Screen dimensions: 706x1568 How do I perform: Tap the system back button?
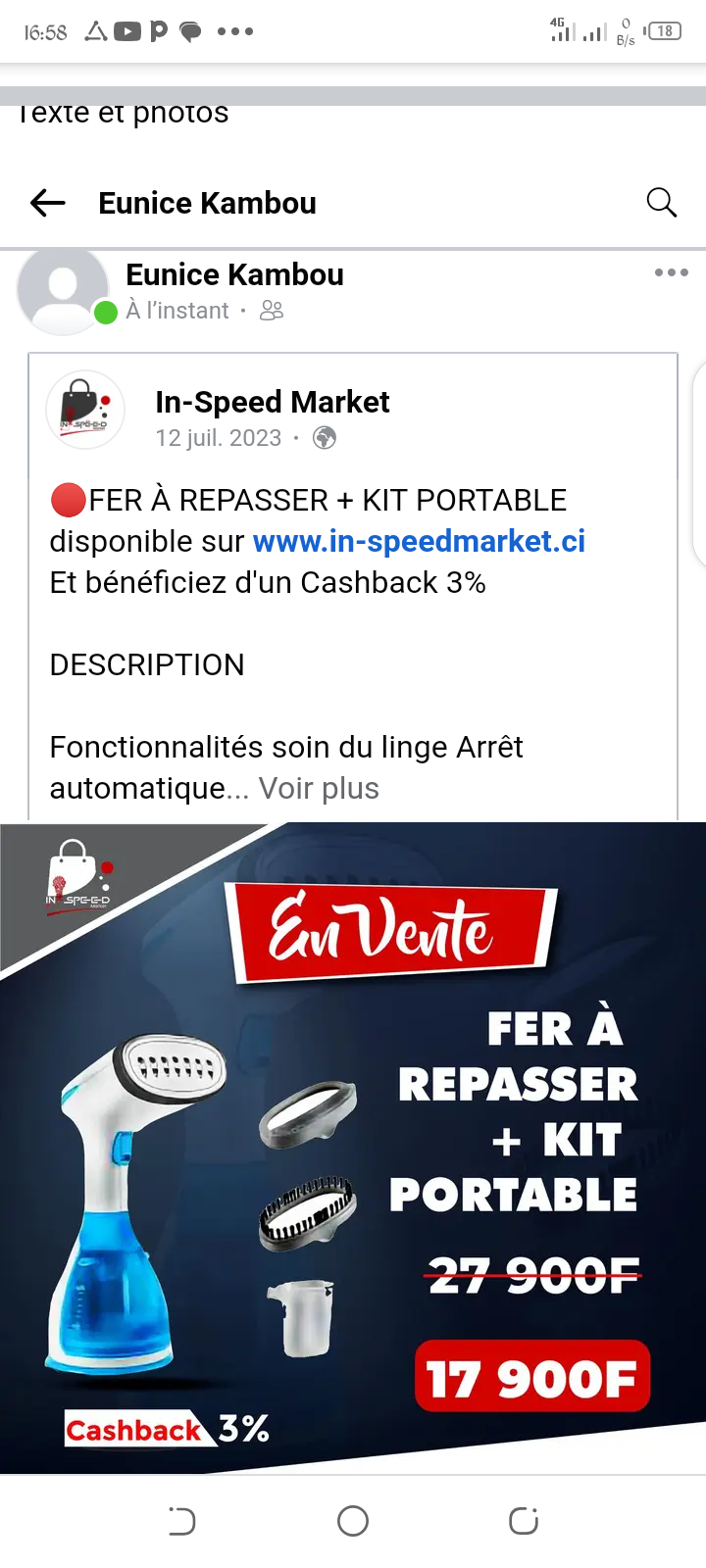click(x=182, y=1521)
